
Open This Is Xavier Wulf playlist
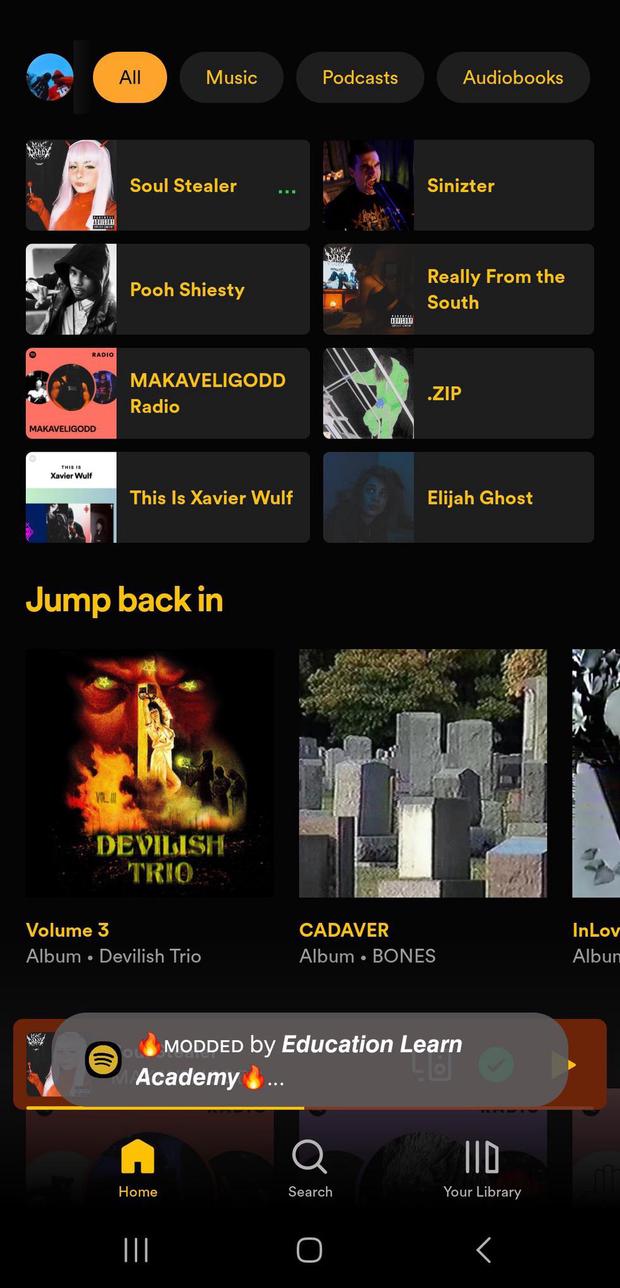click(x=167, y=498)
